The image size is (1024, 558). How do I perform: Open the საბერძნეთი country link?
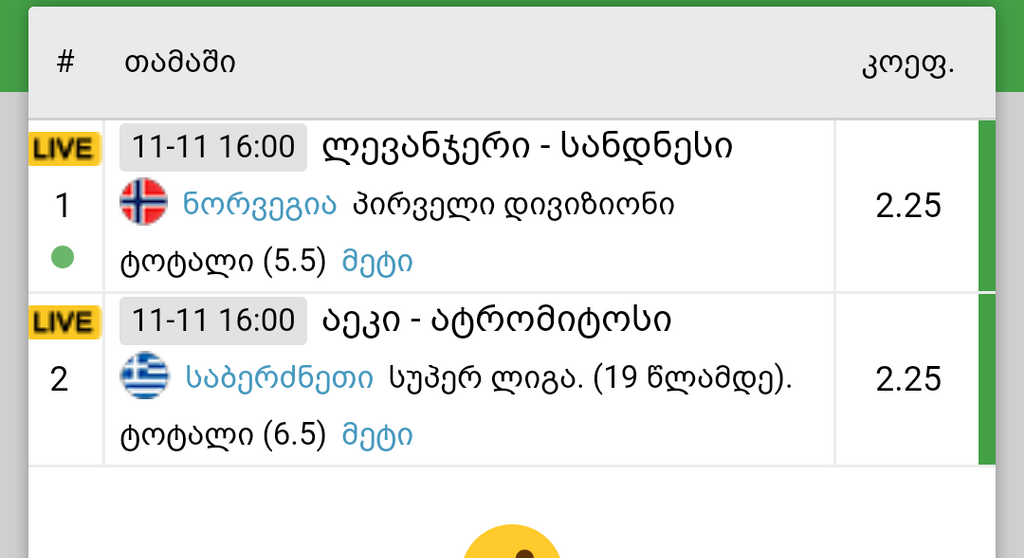point(280,379)
